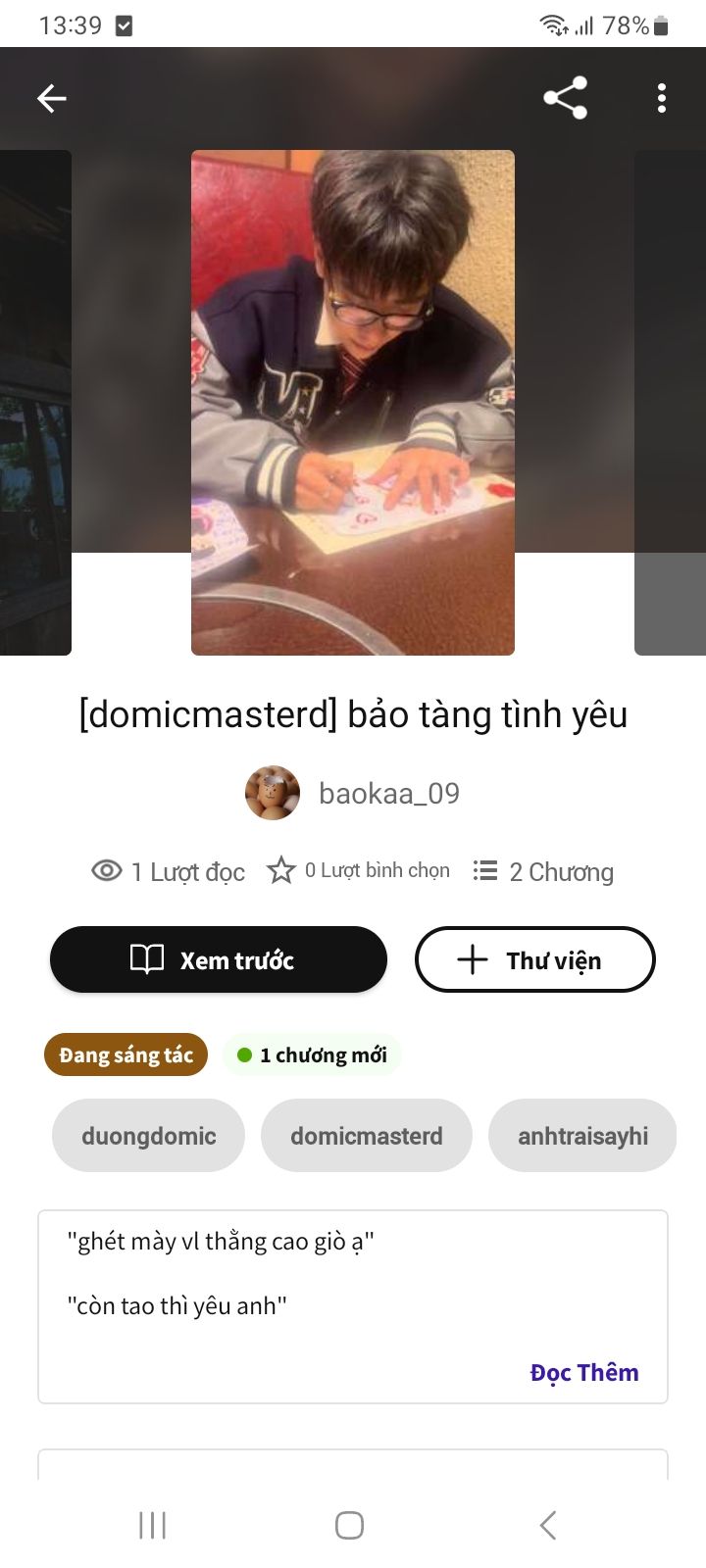View the 2 Chương chapter list
Image resolution: width=706 pixels, height=1568 pixels.
coord(543,871)
